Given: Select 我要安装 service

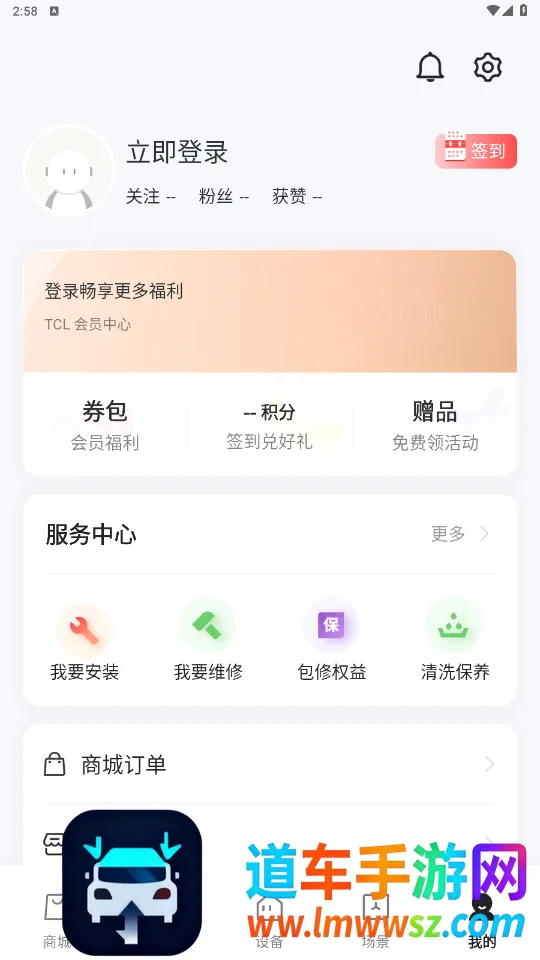Looking at the screenshot, I should click(x=84, y=640).
